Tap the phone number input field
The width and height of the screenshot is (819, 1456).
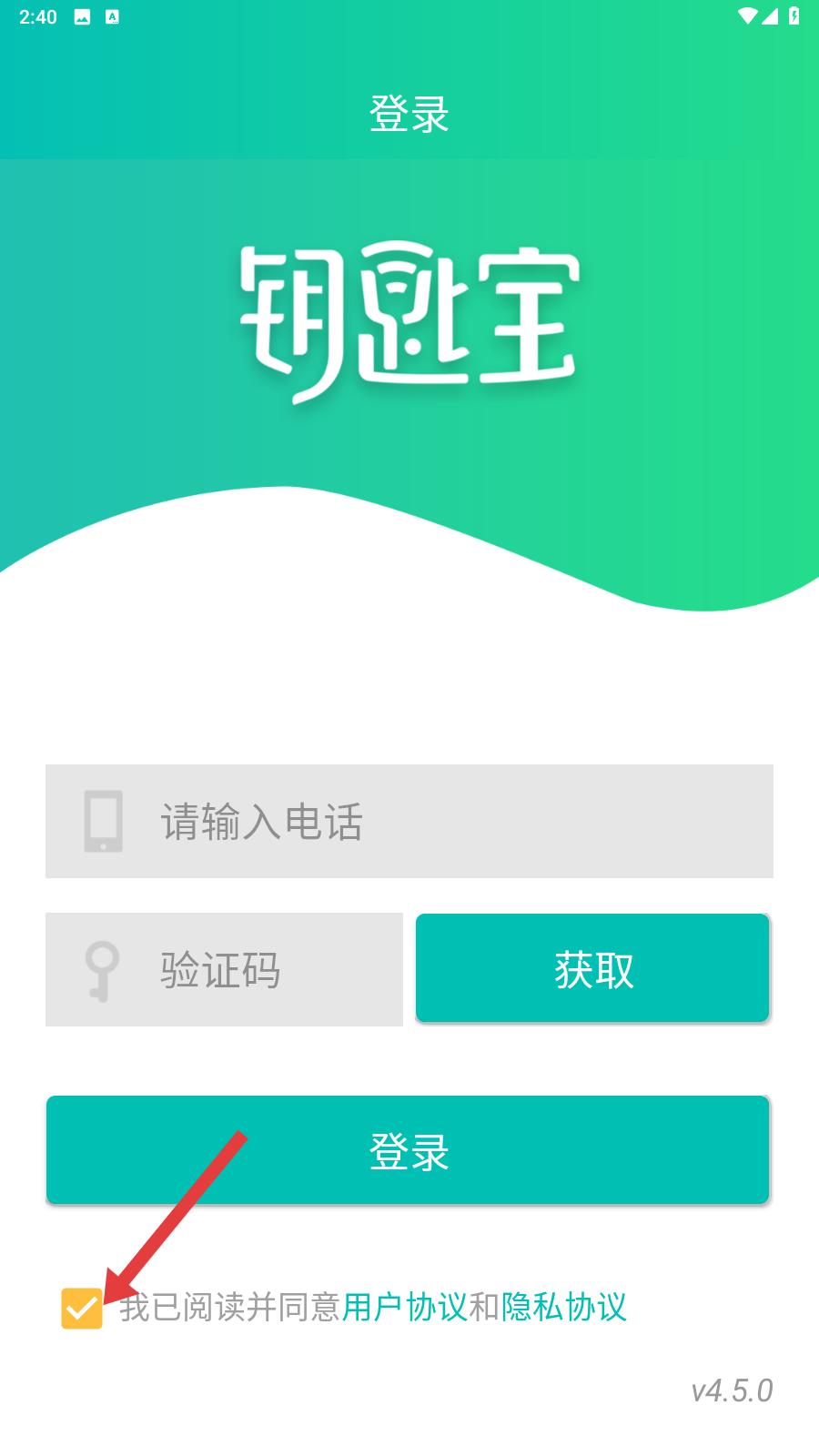[409, 821]
